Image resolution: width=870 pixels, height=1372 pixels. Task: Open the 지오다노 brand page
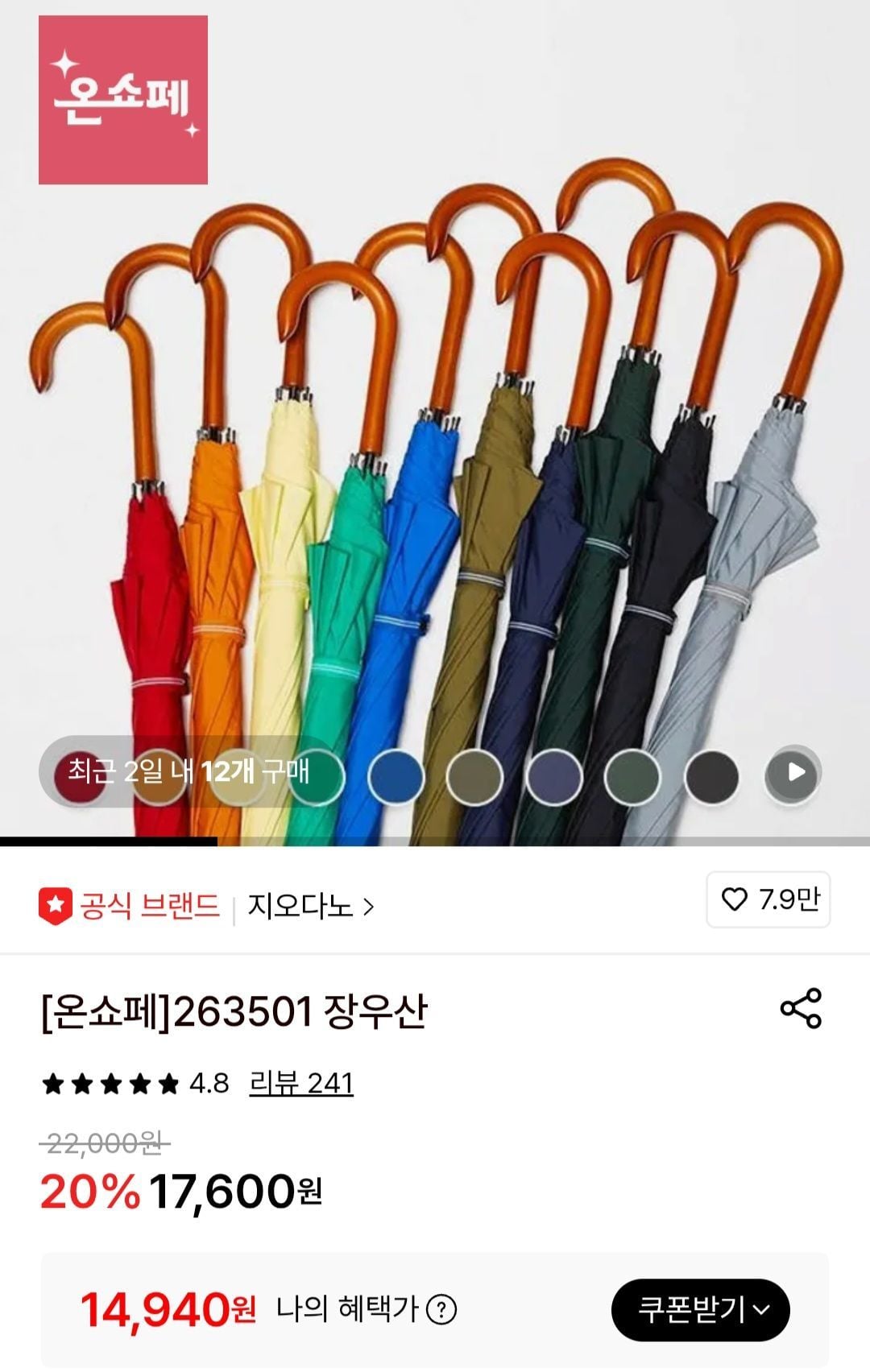[310, 907]
